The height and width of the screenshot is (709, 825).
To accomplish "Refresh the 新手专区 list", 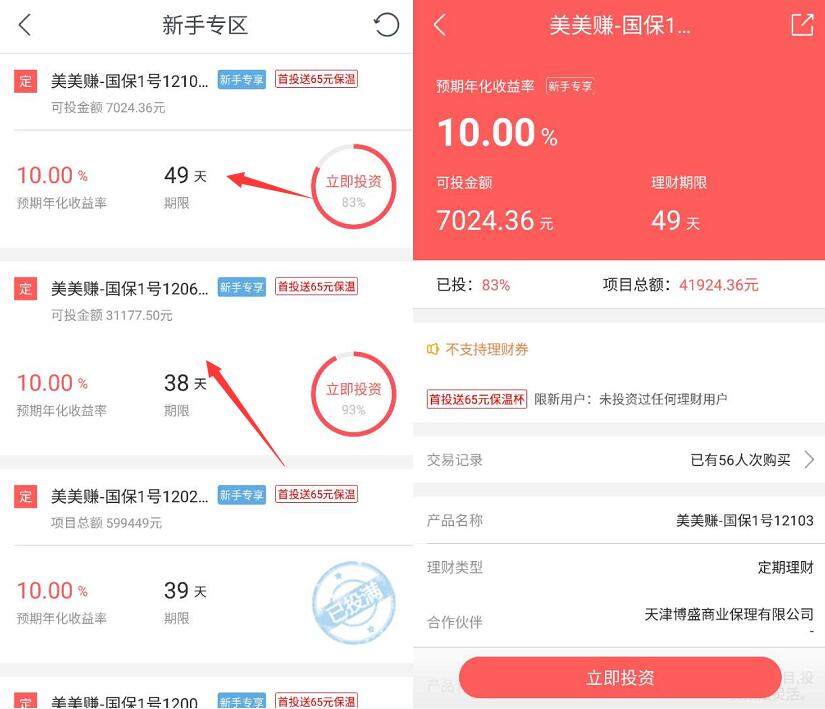I will (386, 26).
